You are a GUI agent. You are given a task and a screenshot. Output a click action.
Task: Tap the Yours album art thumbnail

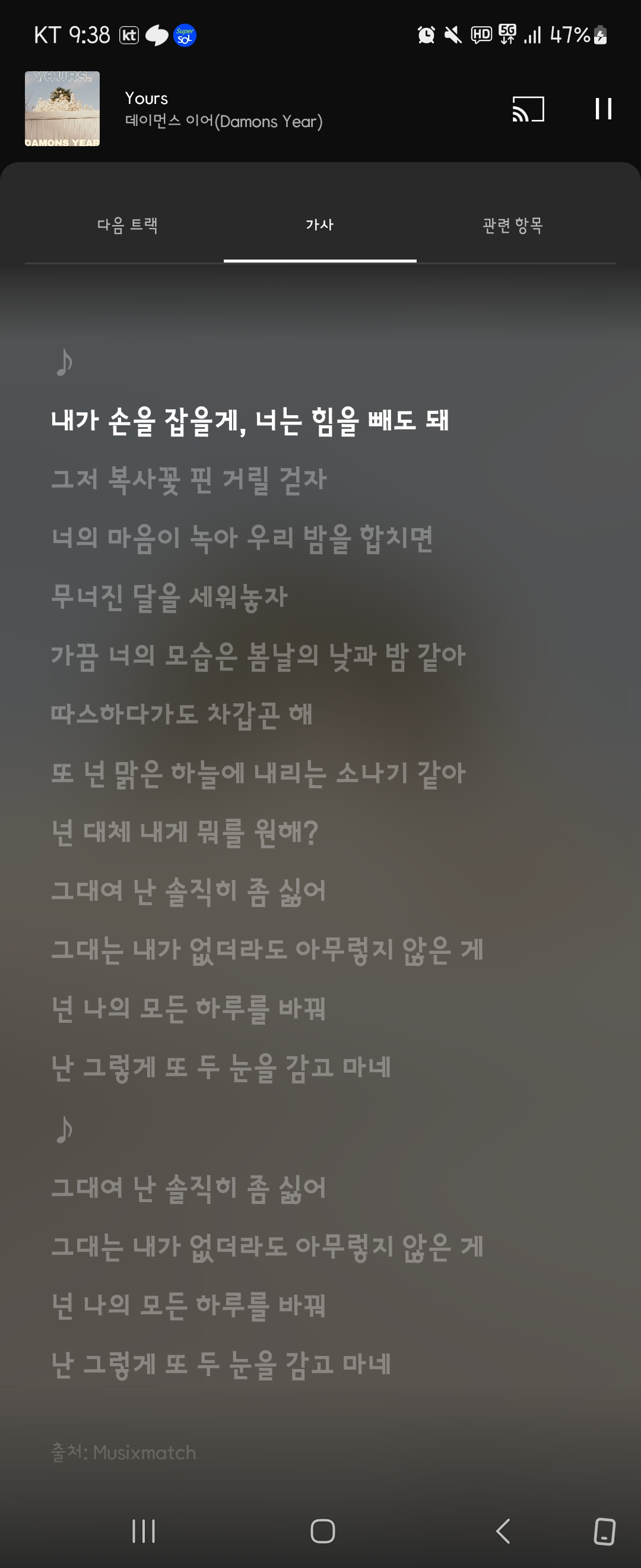coord(62,109)
